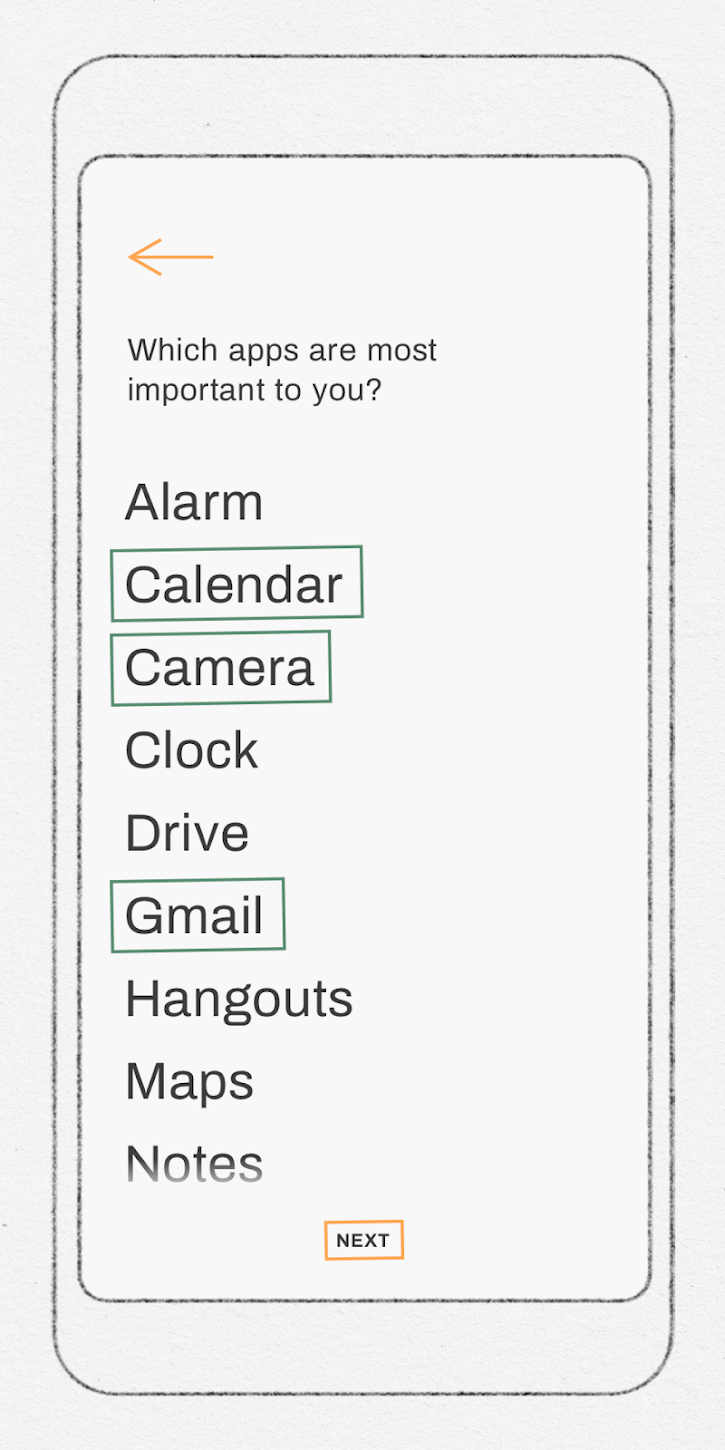Image resolution: width=725 pixels, height=1450 pixels.
Task: Click the question heading text
Action: click(282, 370)
